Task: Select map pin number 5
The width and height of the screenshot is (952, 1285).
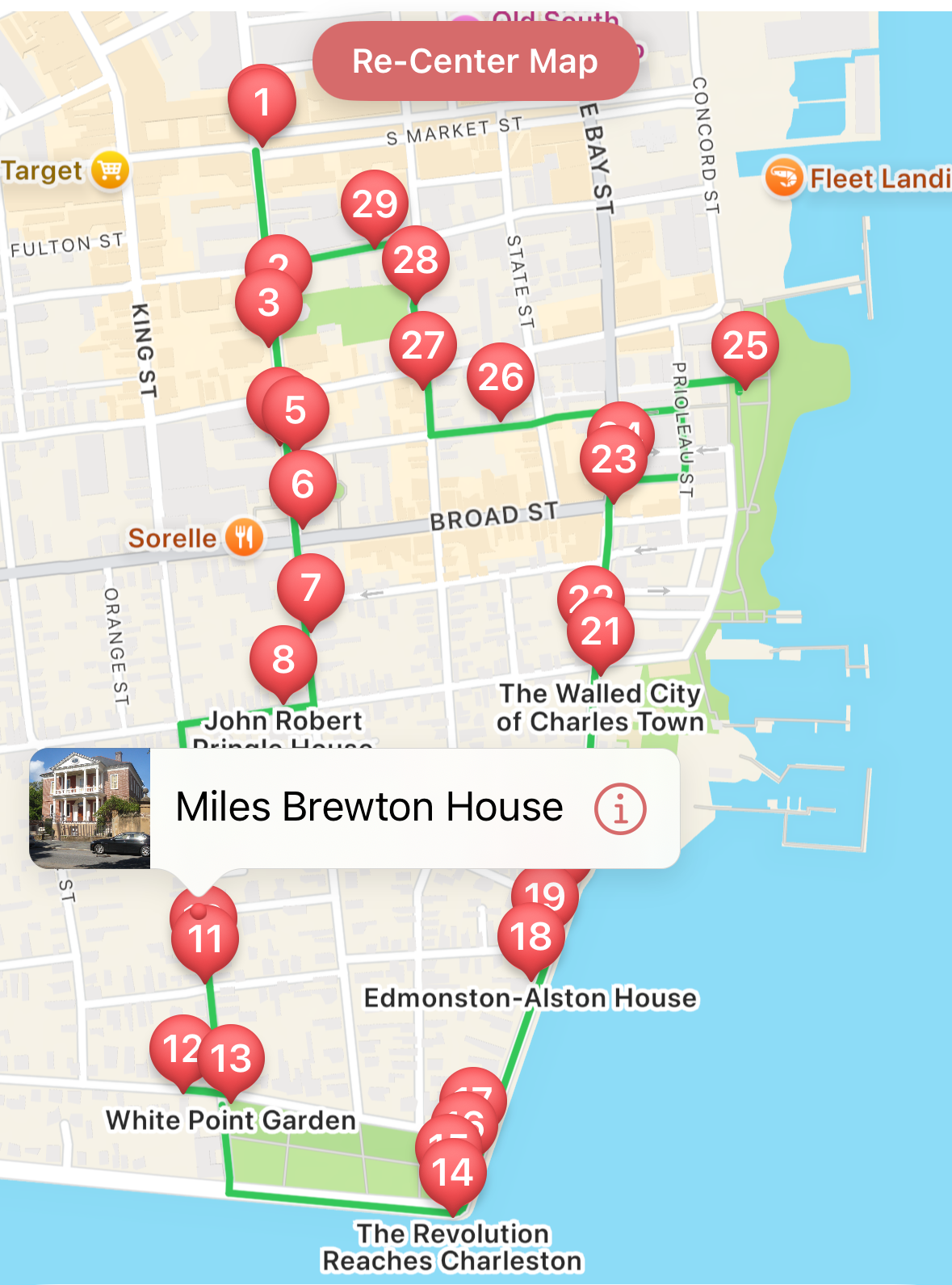Action: point(296,410)
